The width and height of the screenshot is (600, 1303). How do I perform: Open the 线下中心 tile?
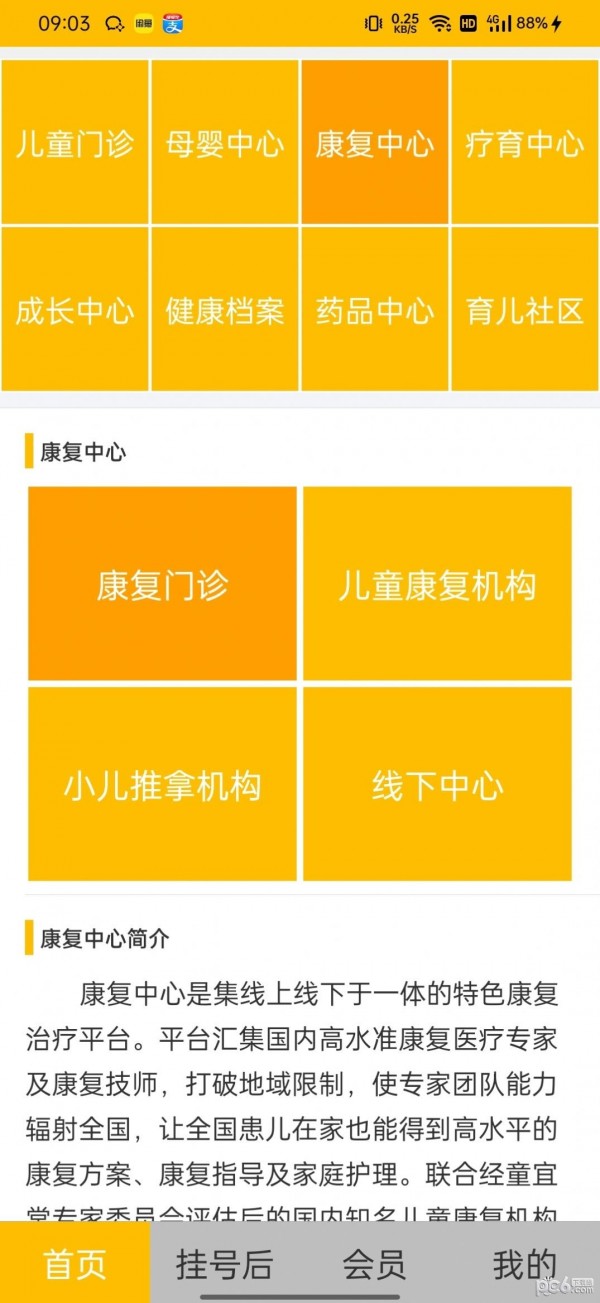point(437,784)
